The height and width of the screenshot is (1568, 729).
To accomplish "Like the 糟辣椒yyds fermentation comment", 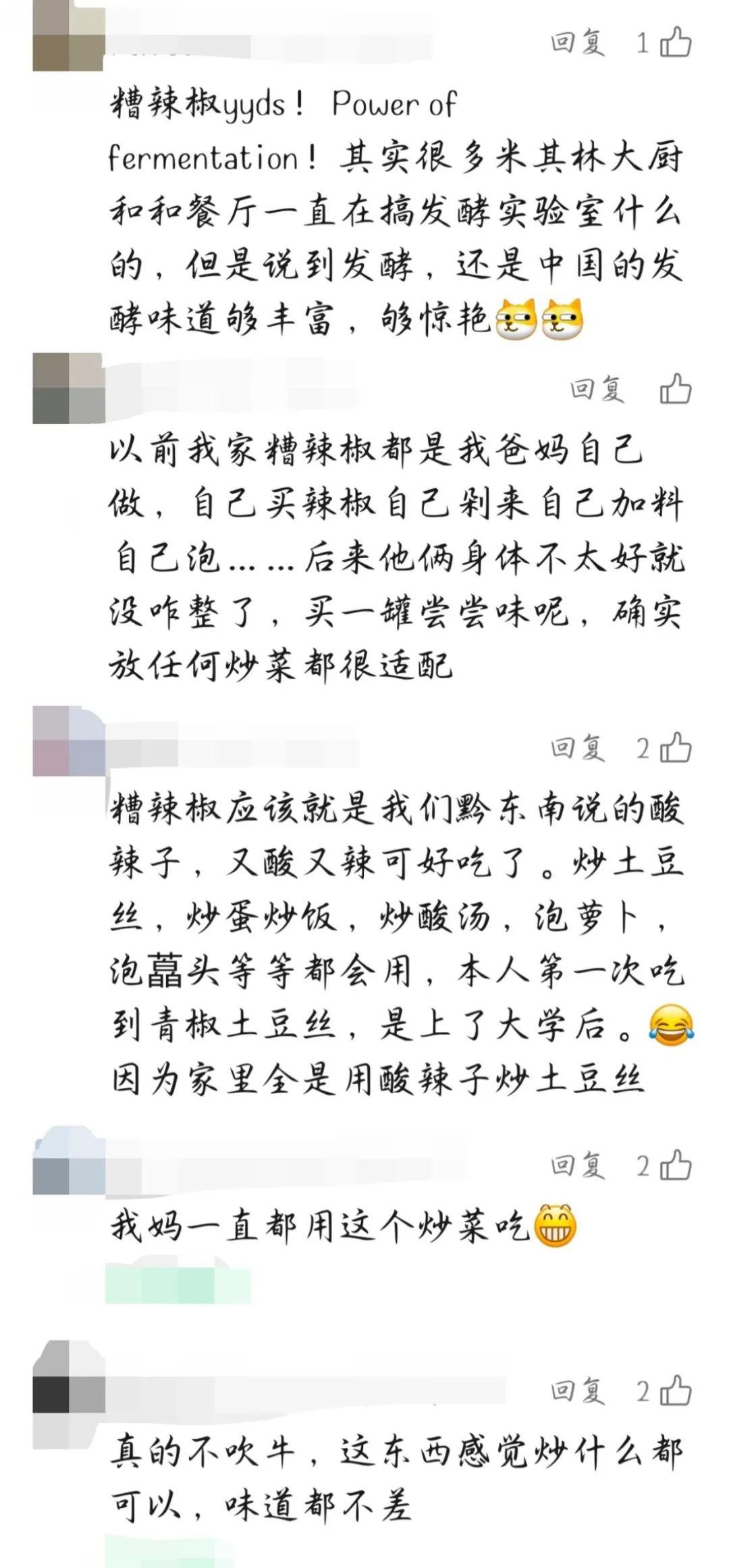I will (676, 43).
